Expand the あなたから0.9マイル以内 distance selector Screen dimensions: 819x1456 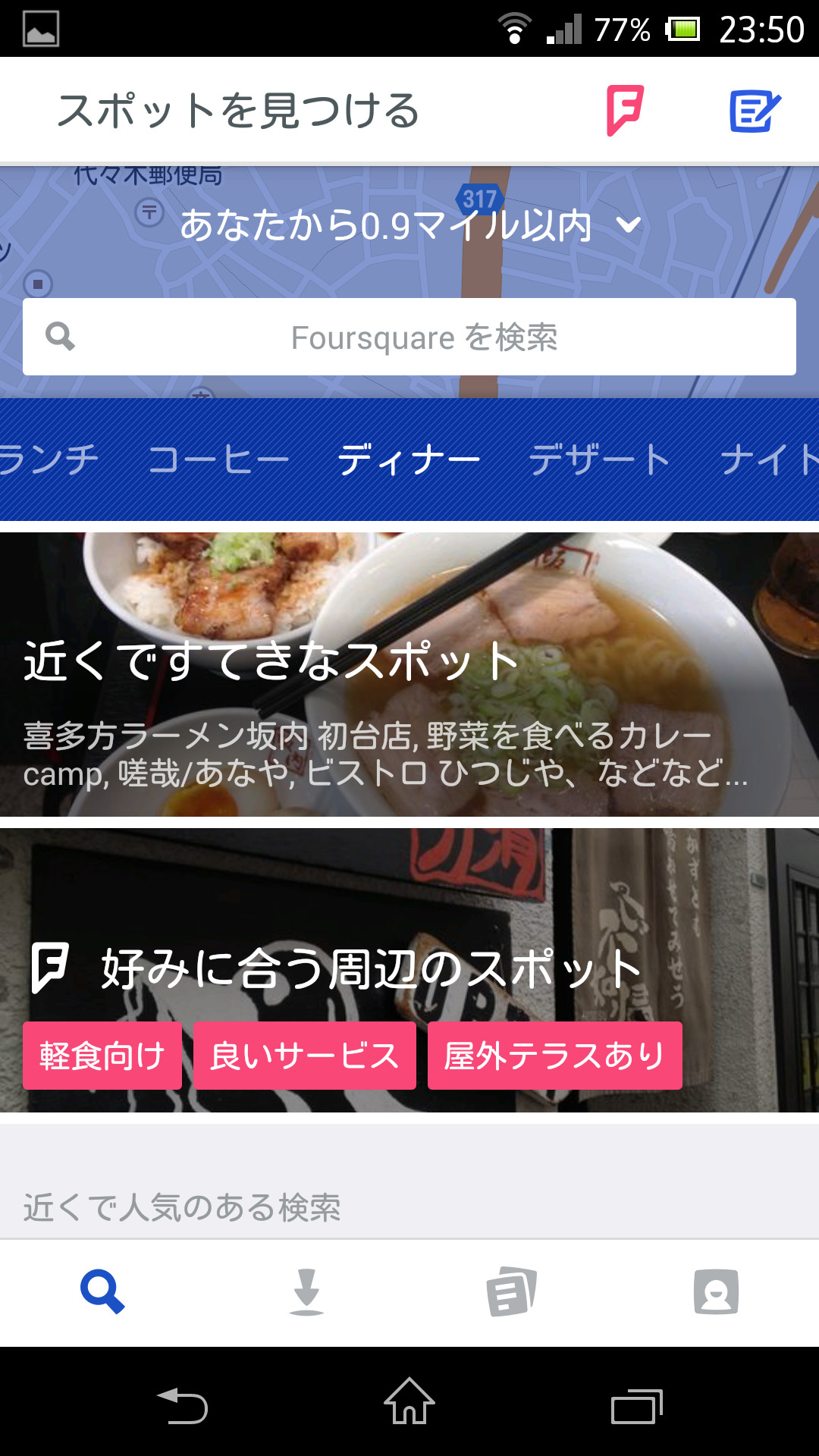[388, 226]
